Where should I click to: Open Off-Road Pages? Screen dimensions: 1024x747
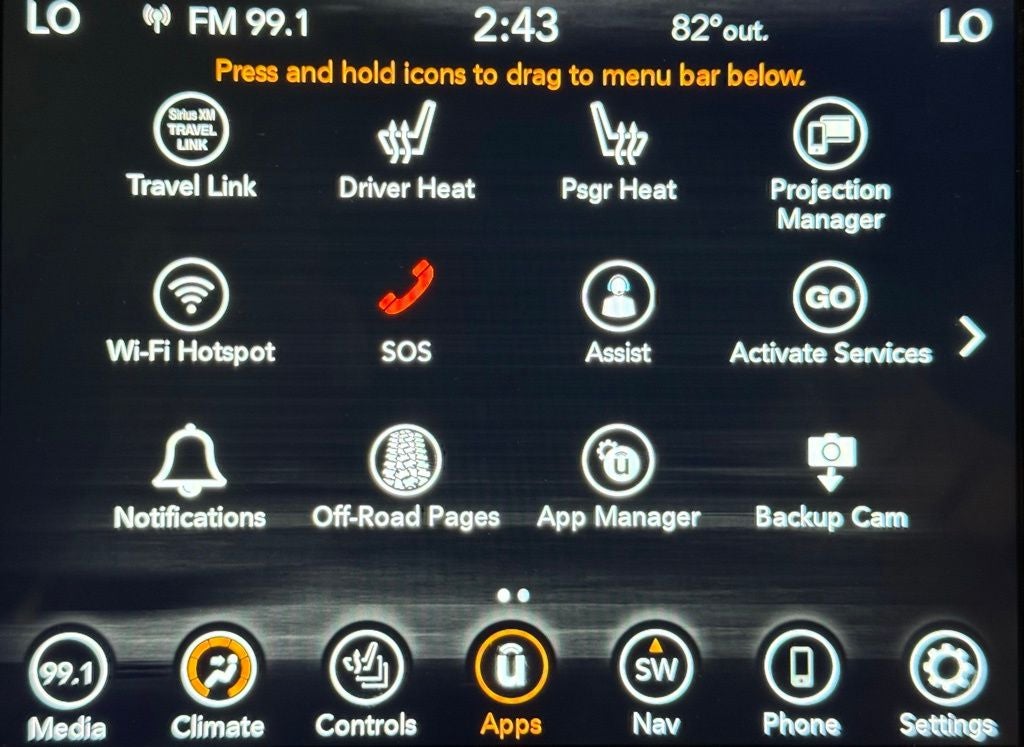[x=405, y=461]
